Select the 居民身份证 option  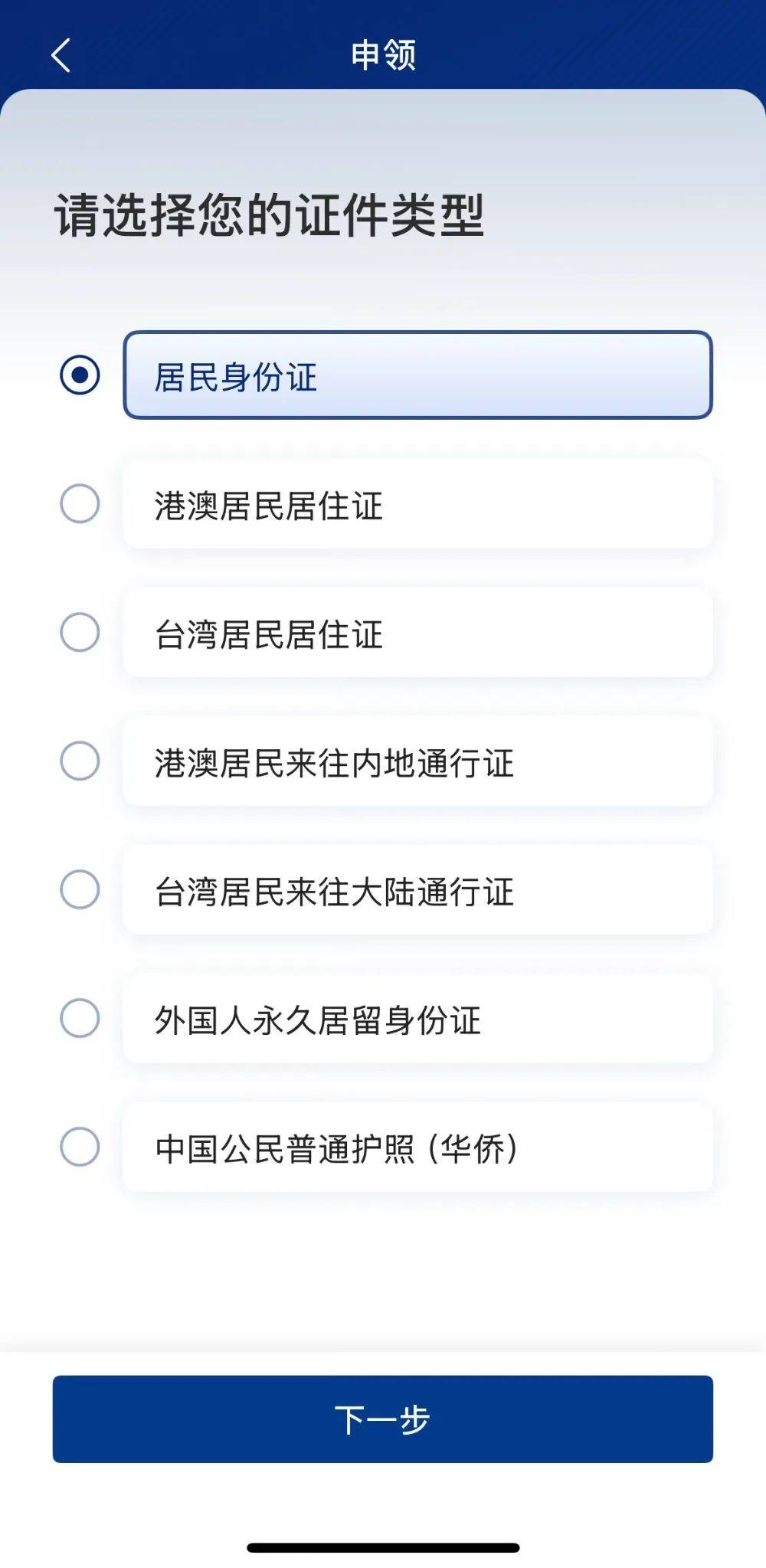[417, 375]
